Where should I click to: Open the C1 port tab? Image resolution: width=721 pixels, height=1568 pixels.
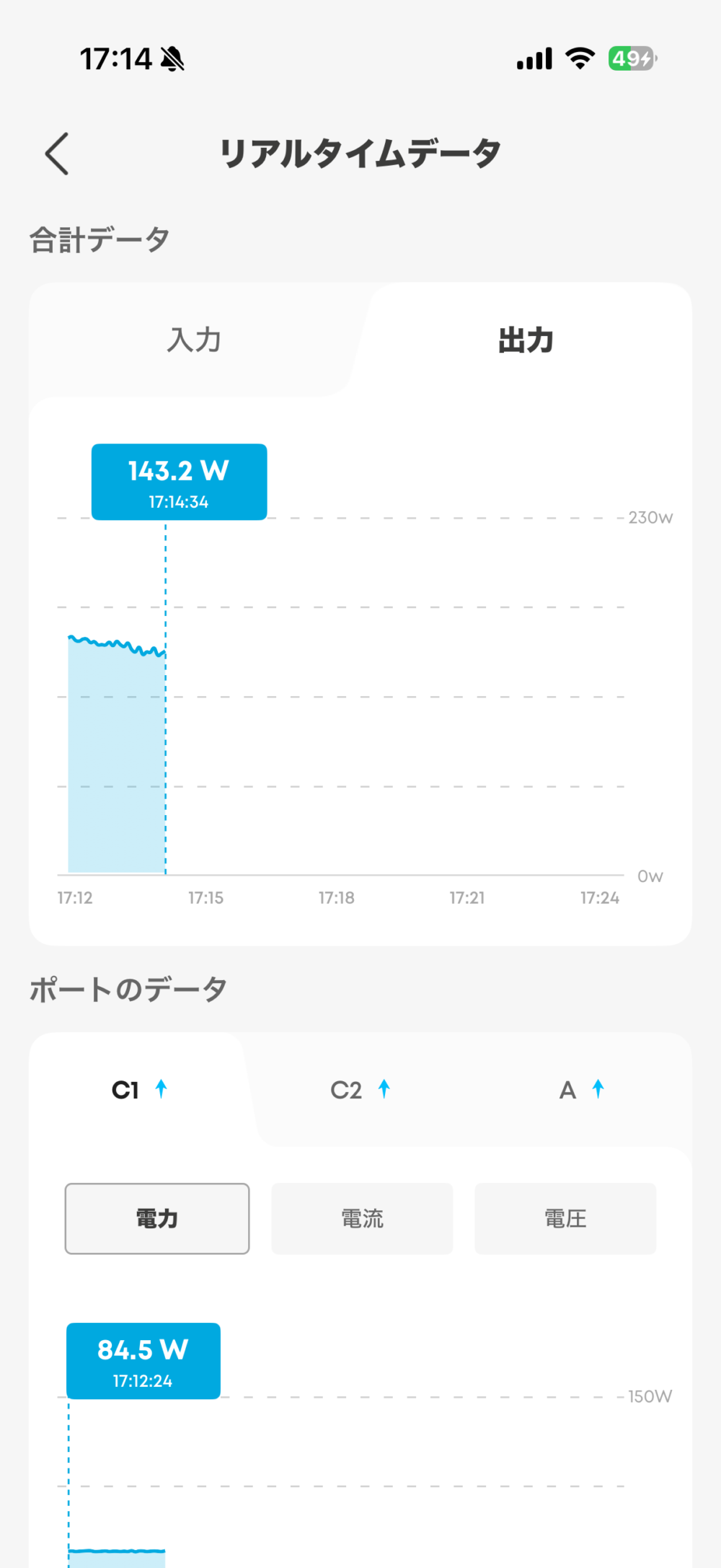click(138, 1089)
